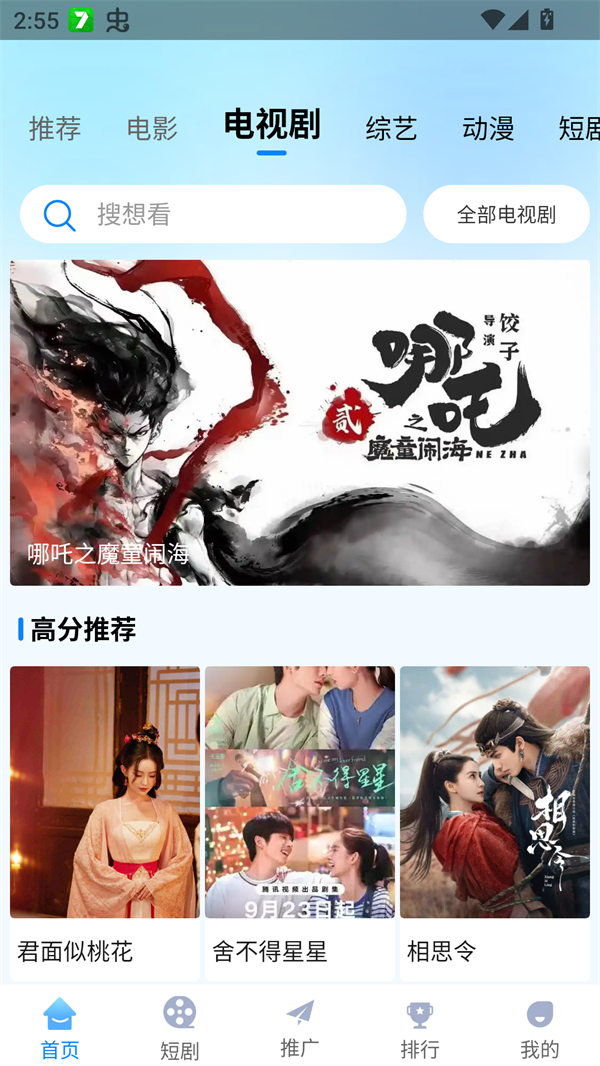Go to the 动漫 tab
Screen dimensions: 600x1066
488,128
